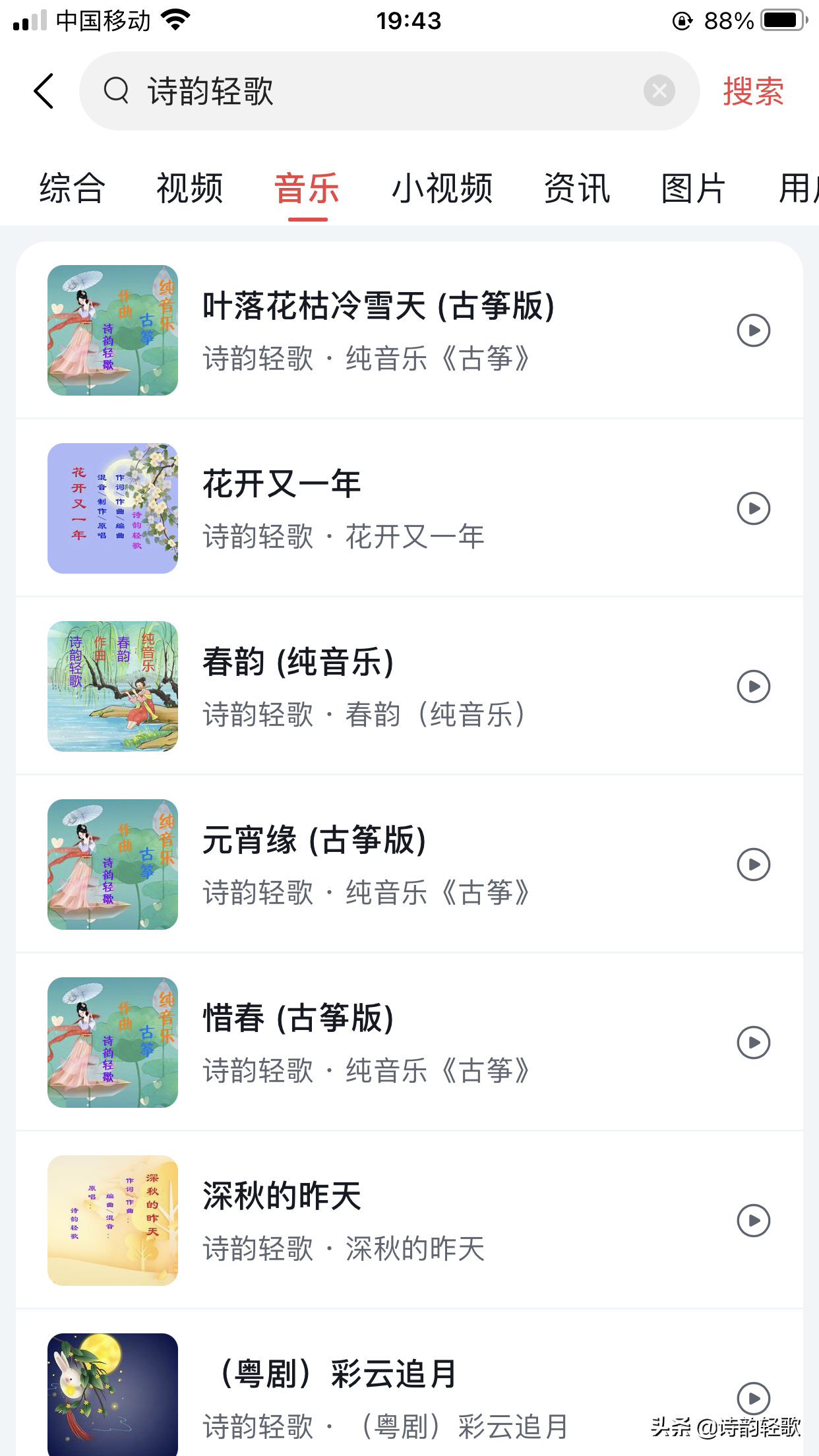Play the song 花开又一年
The width and height of the screenshot is (819, 1456).
[x=753, y=508]
